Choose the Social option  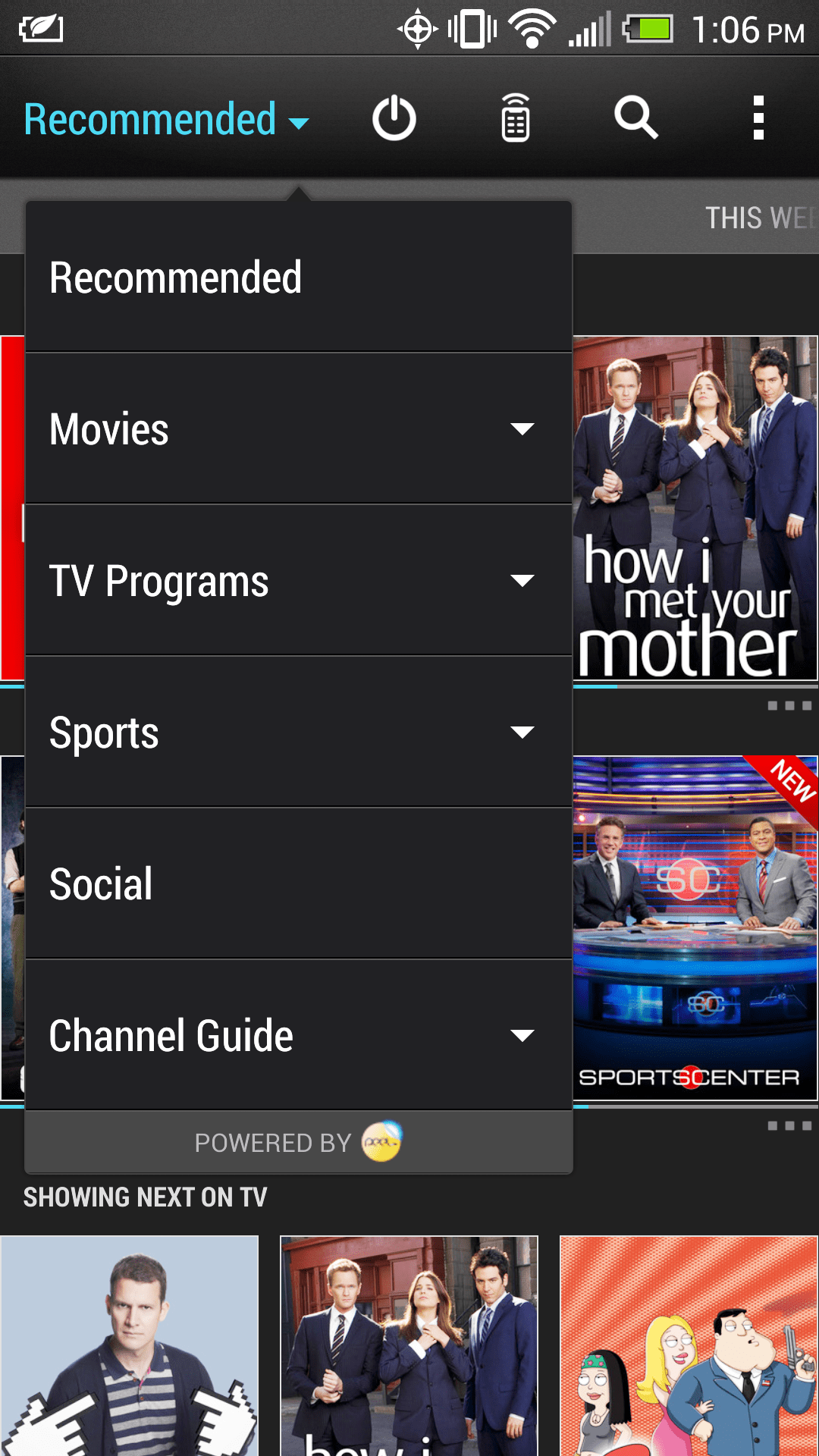[298, 883]
